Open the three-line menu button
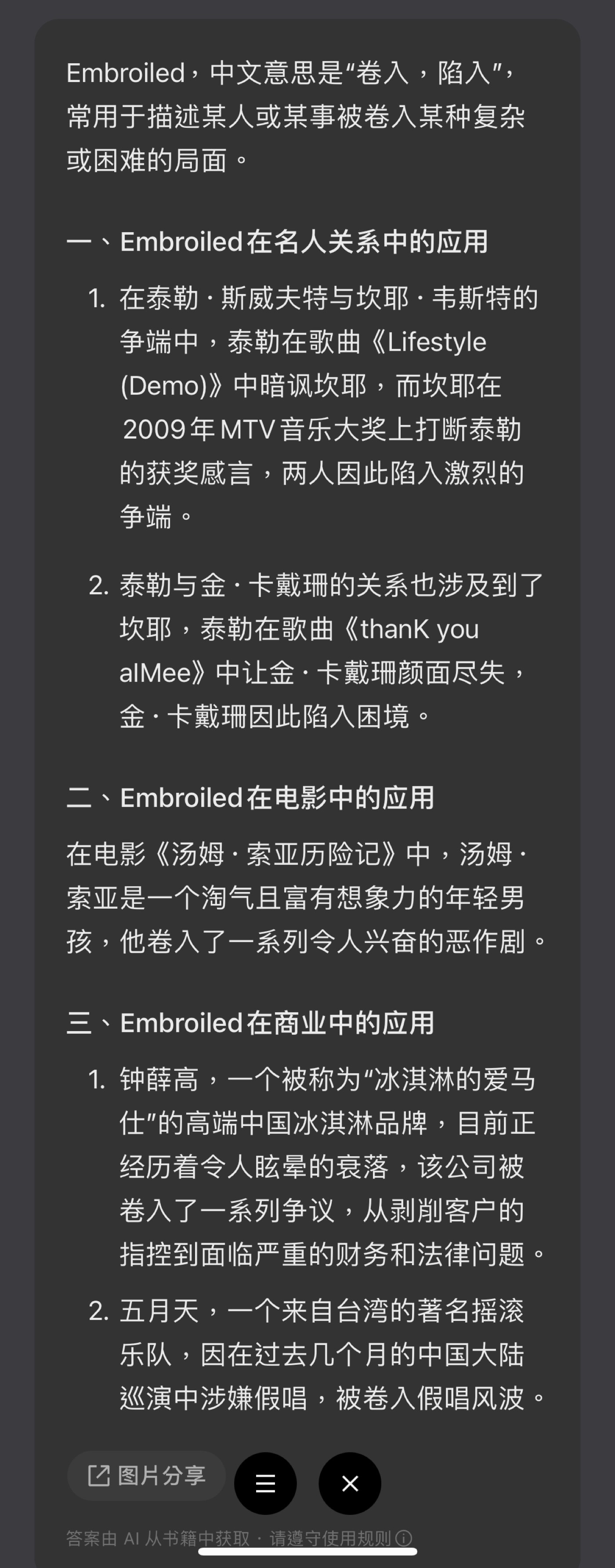The height and width of the screenshot is (1568, 615). (265, 1483)
